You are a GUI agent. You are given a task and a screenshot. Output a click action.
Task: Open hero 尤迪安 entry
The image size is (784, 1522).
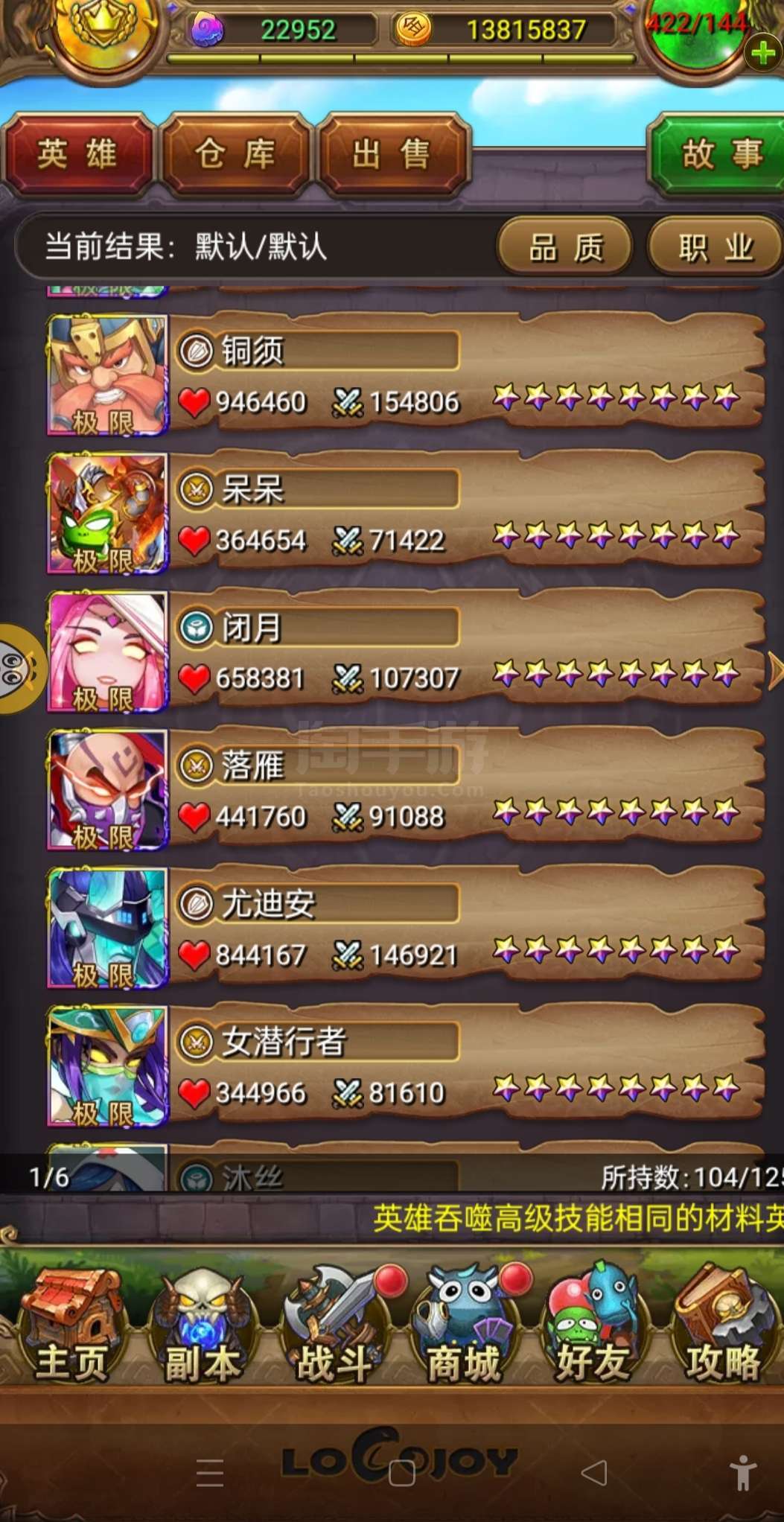(406, 928)
